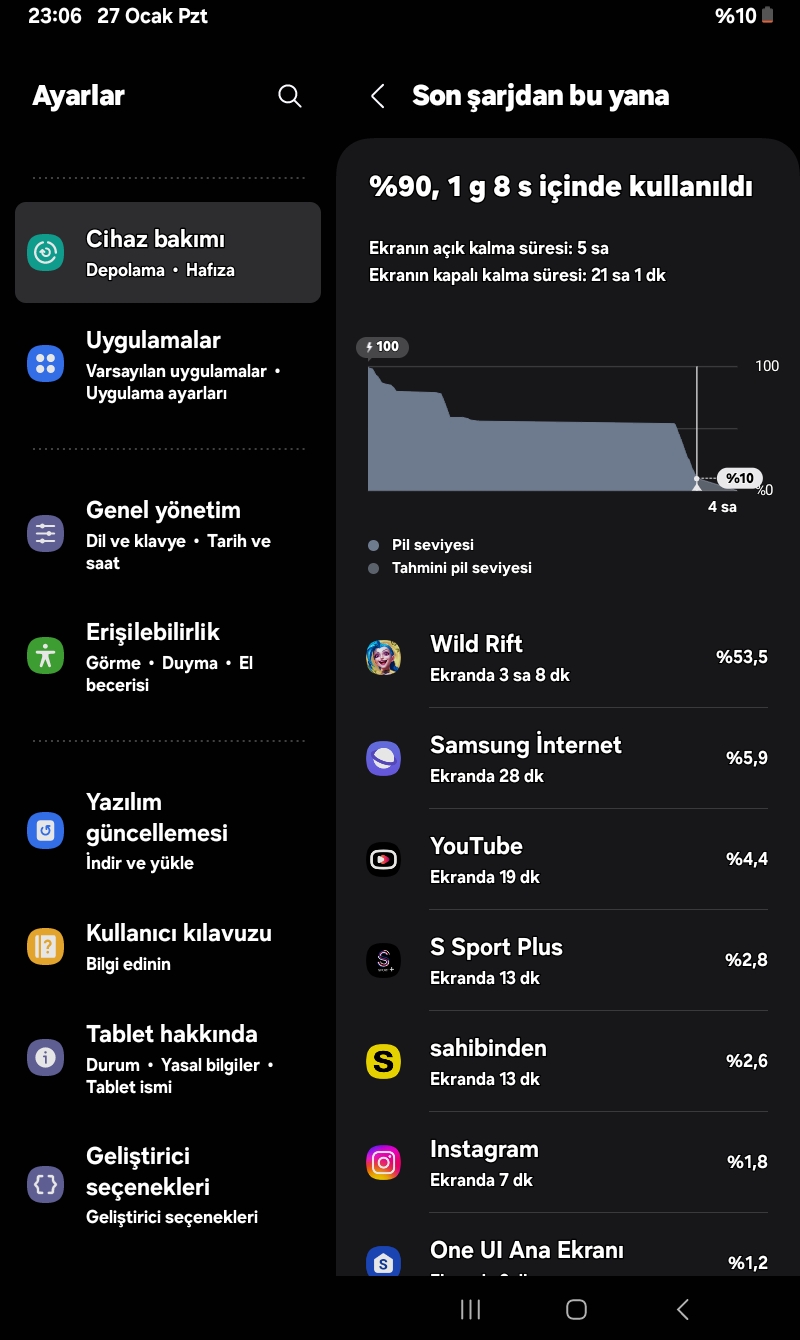Viewport: 800px width, 1340px height.
Task: Open Samsung İnternet battery usage
Action: (x=567, y=759)
